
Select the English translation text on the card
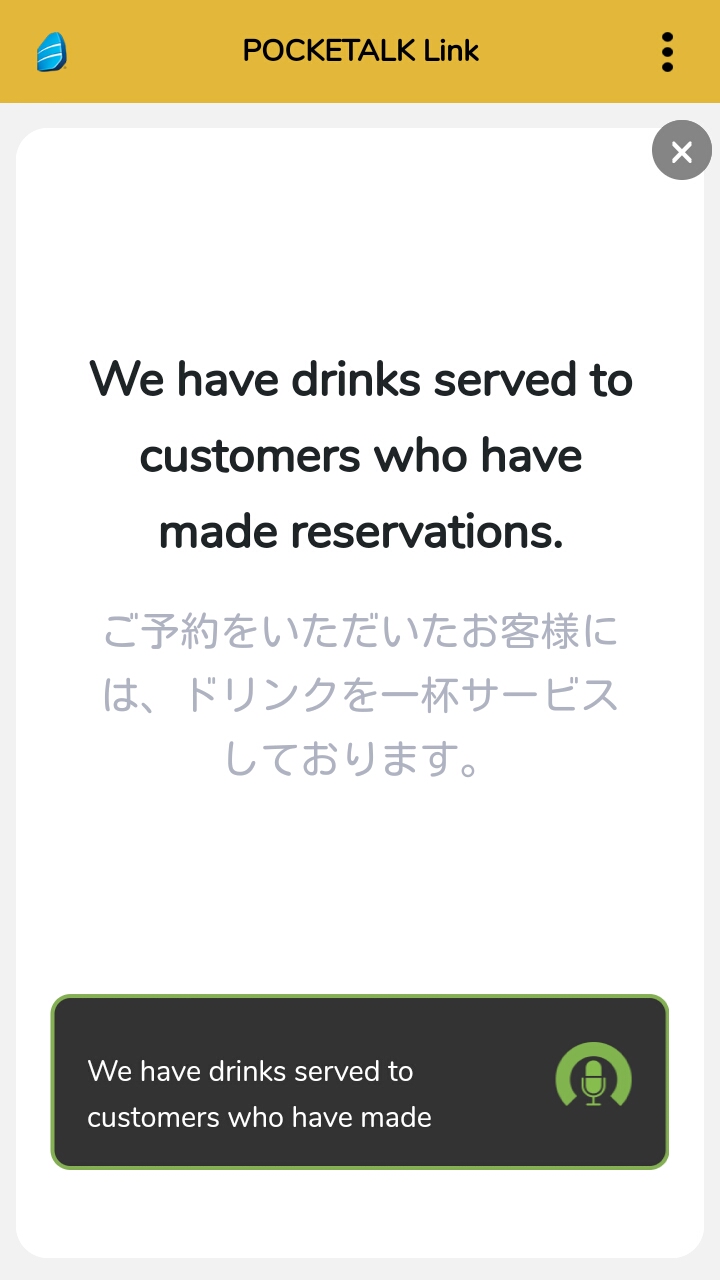click(360, 455)
